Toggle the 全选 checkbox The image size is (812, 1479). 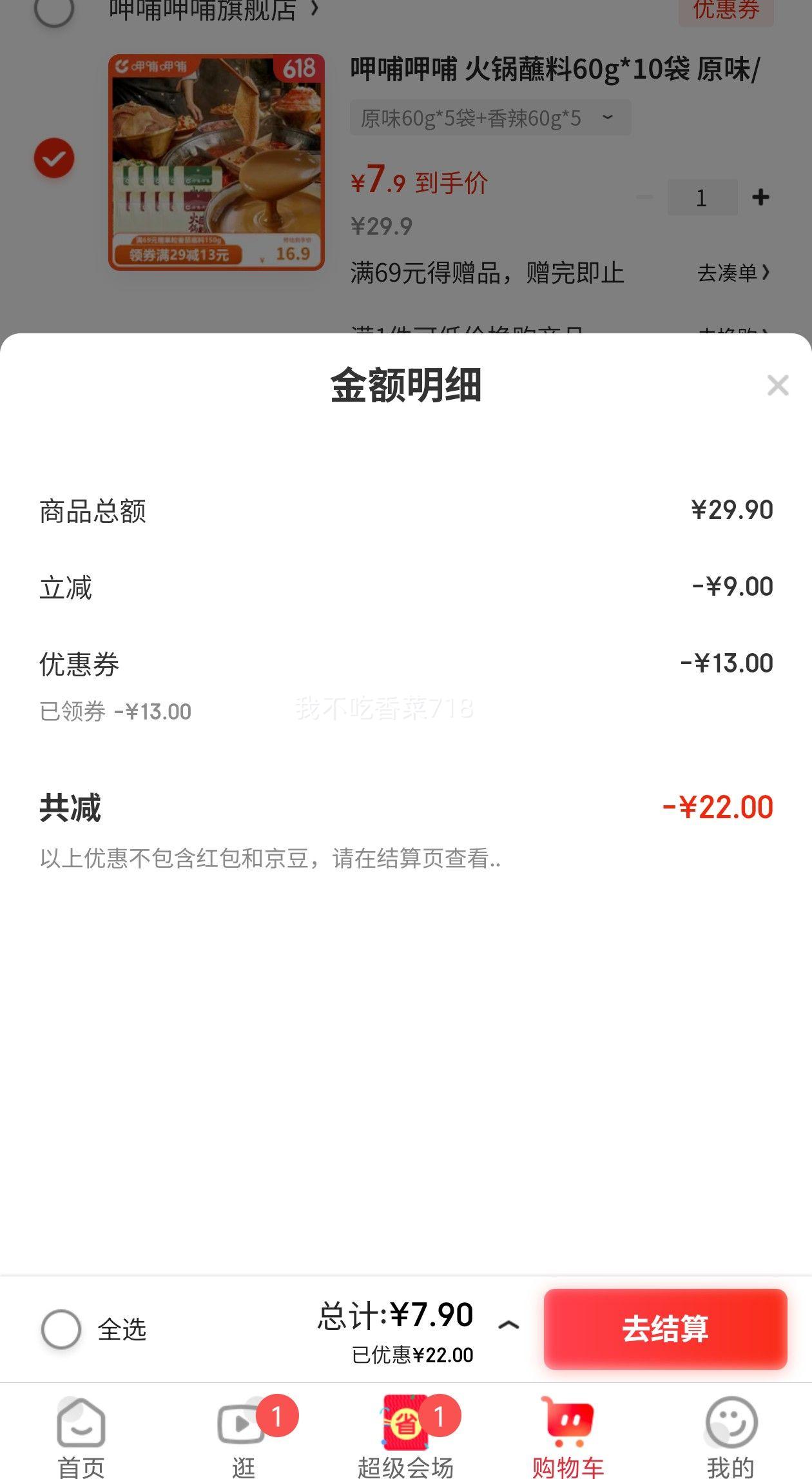tap(61, 1329)
